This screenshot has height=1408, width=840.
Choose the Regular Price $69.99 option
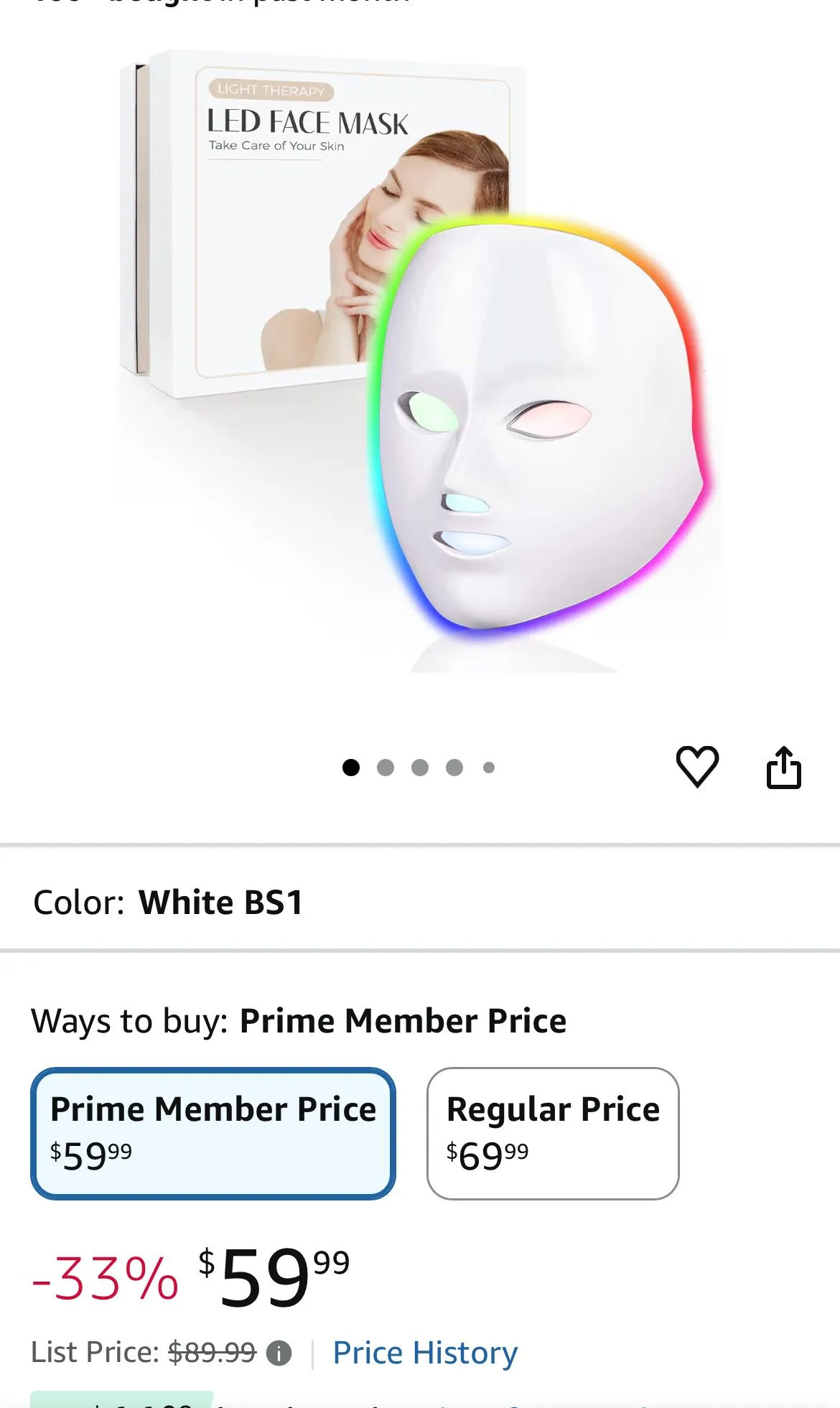553,1133
